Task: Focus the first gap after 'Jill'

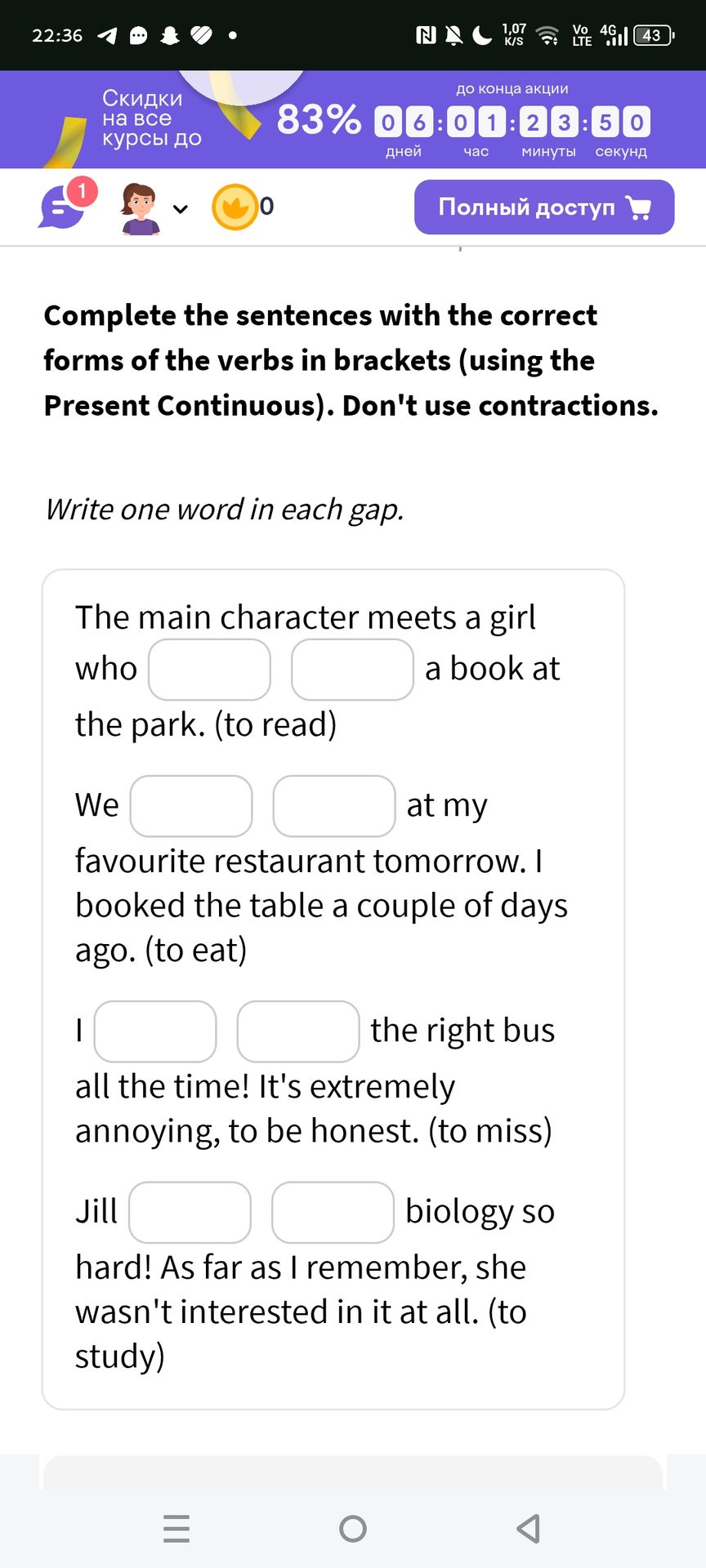Action: (x=190, y=1213)
